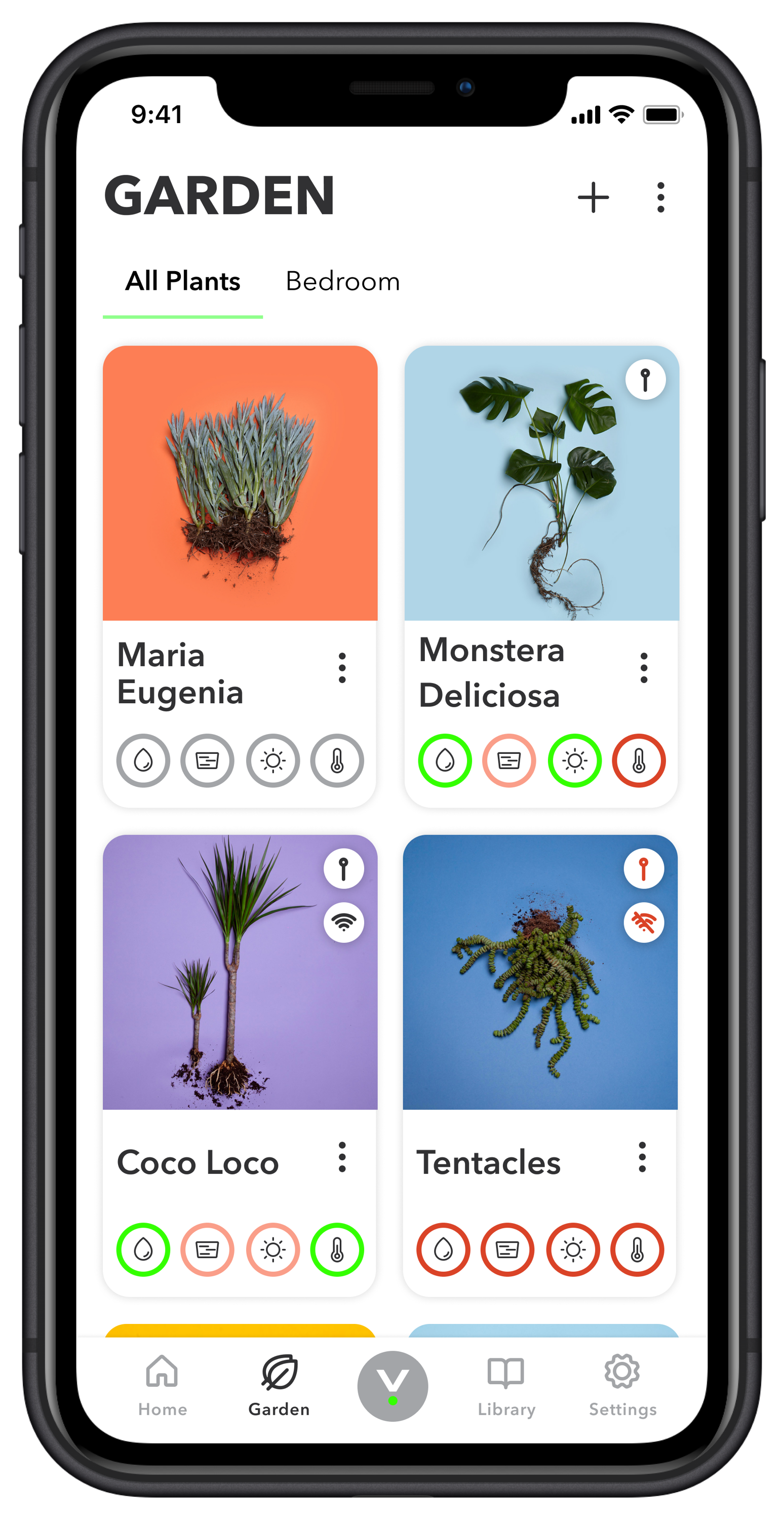The height and width of the screenshot is (1520, 784).
Task: Tap the wifi sensor badge on Coco Loco
Action: (x=343, y=922)
